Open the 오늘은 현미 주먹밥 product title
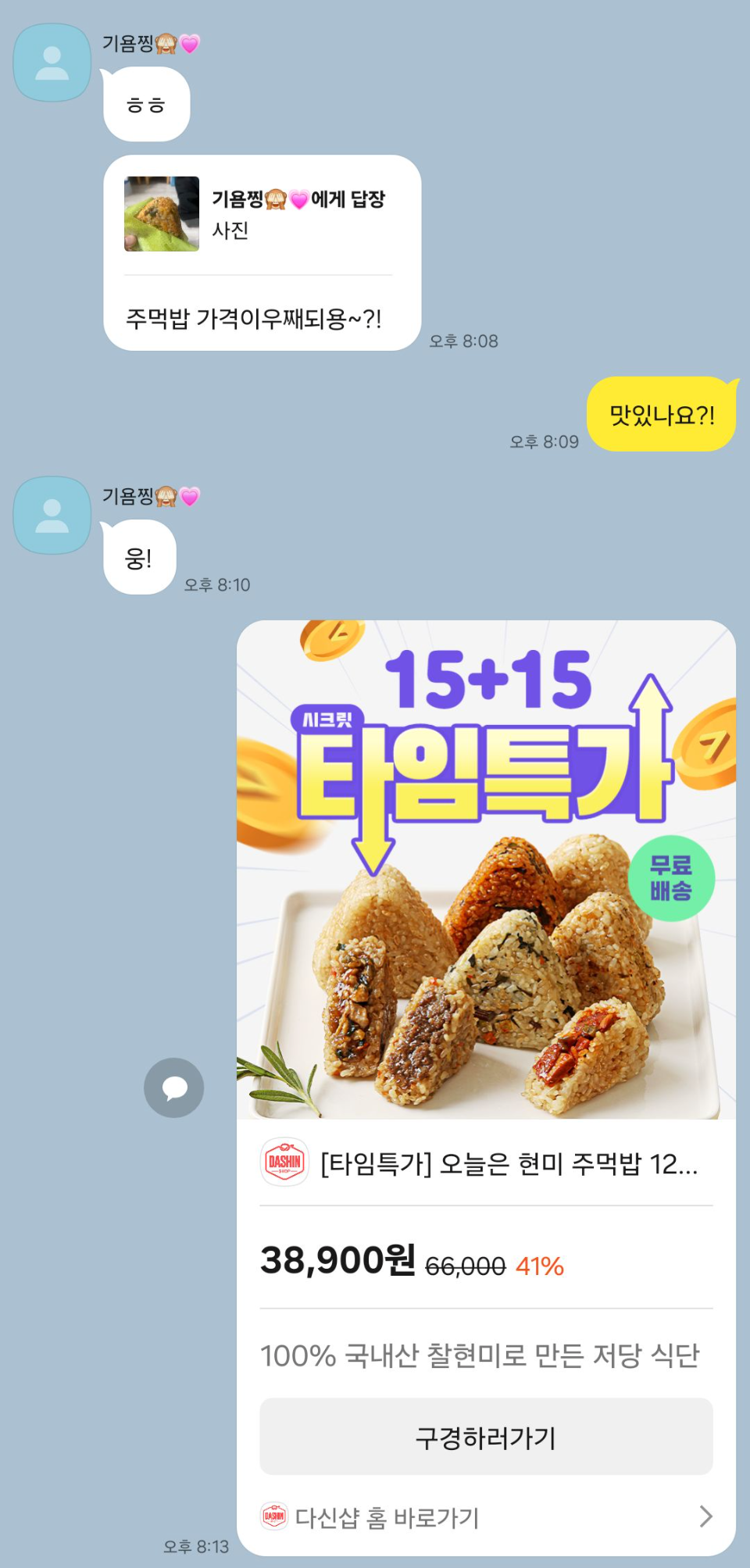The height and width of the screenshot is (1568, 750). click(x=508, y=1164)
